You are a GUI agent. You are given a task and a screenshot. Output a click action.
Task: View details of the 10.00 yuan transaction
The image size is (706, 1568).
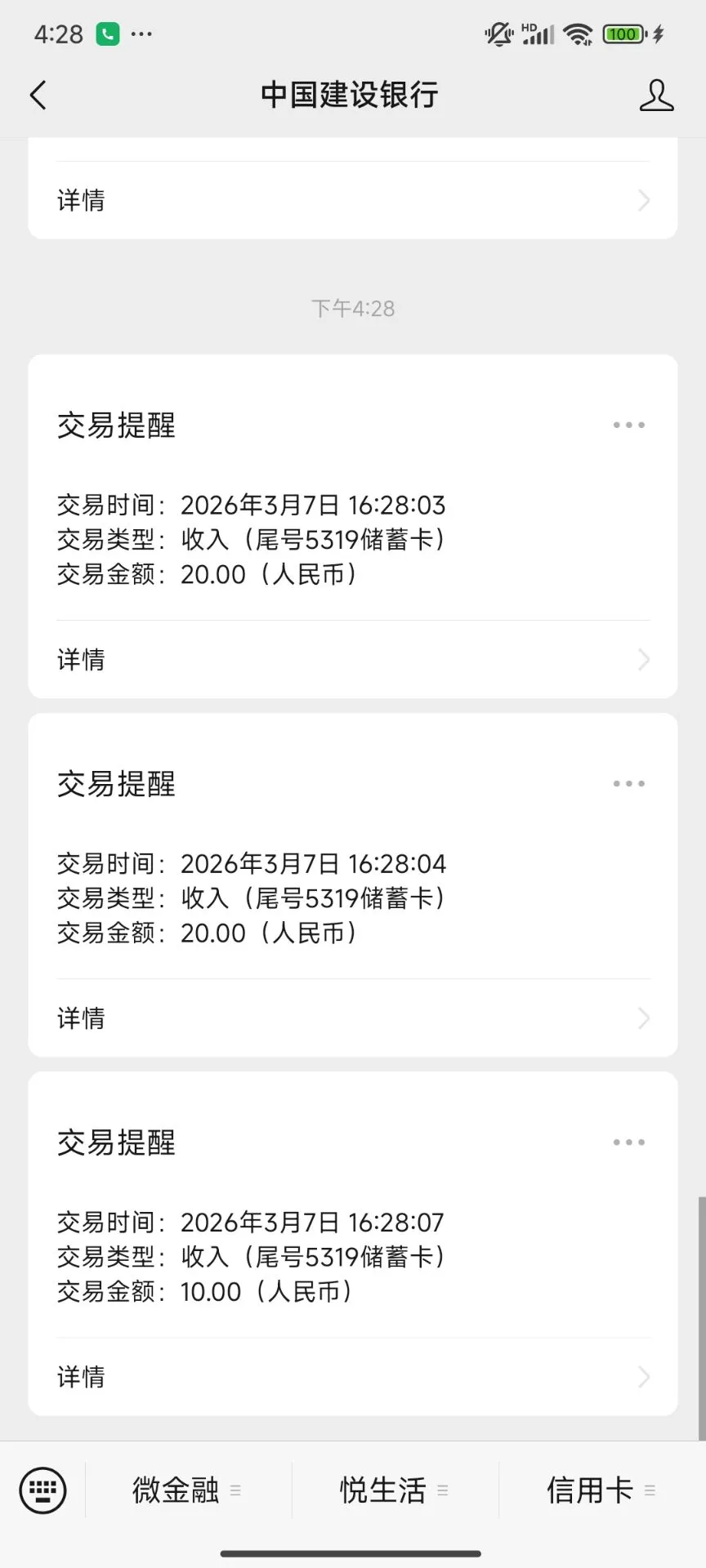point(351,1377)
